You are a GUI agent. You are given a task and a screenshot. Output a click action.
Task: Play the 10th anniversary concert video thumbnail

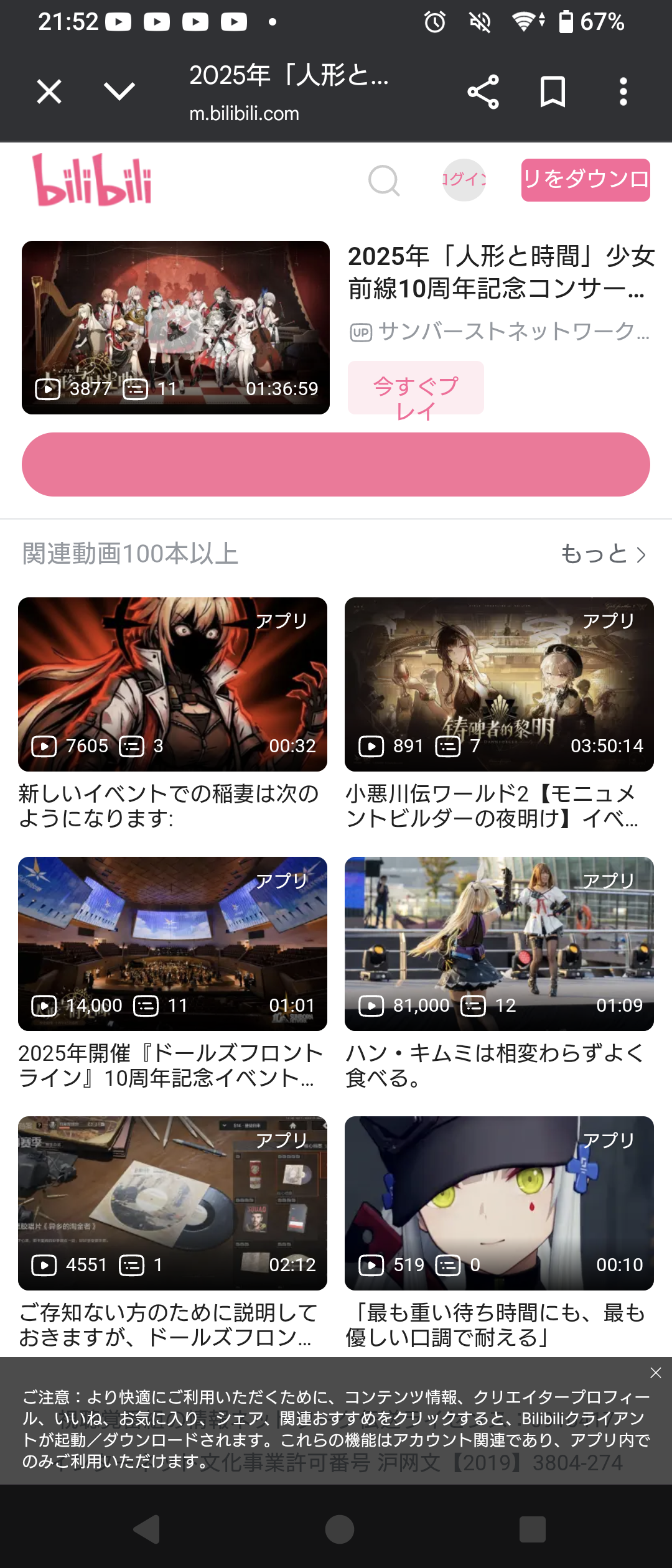point(175,327)
